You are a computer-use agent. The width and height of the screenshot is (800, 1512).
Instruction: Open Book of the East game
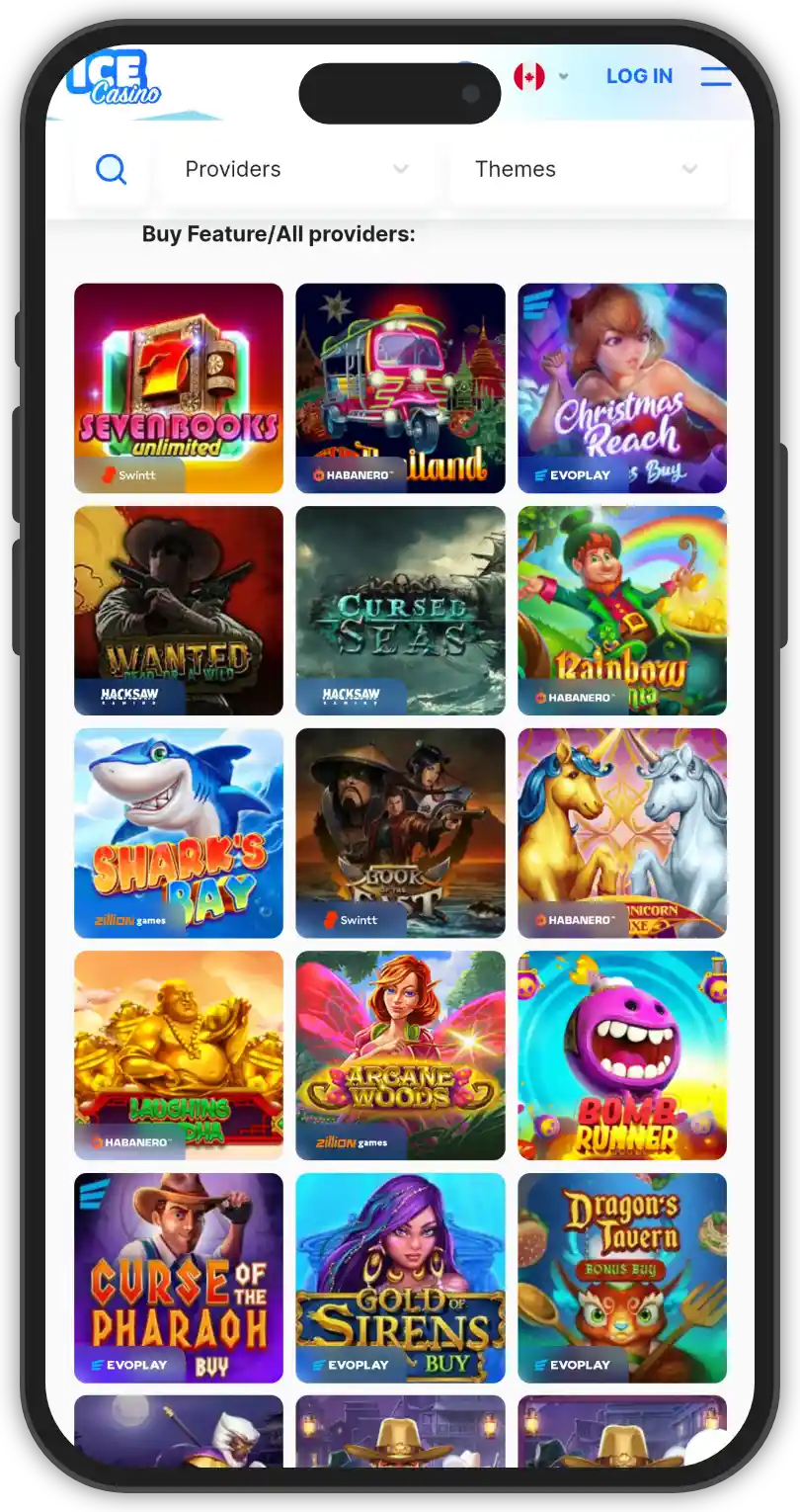click(x=400, y=832)
